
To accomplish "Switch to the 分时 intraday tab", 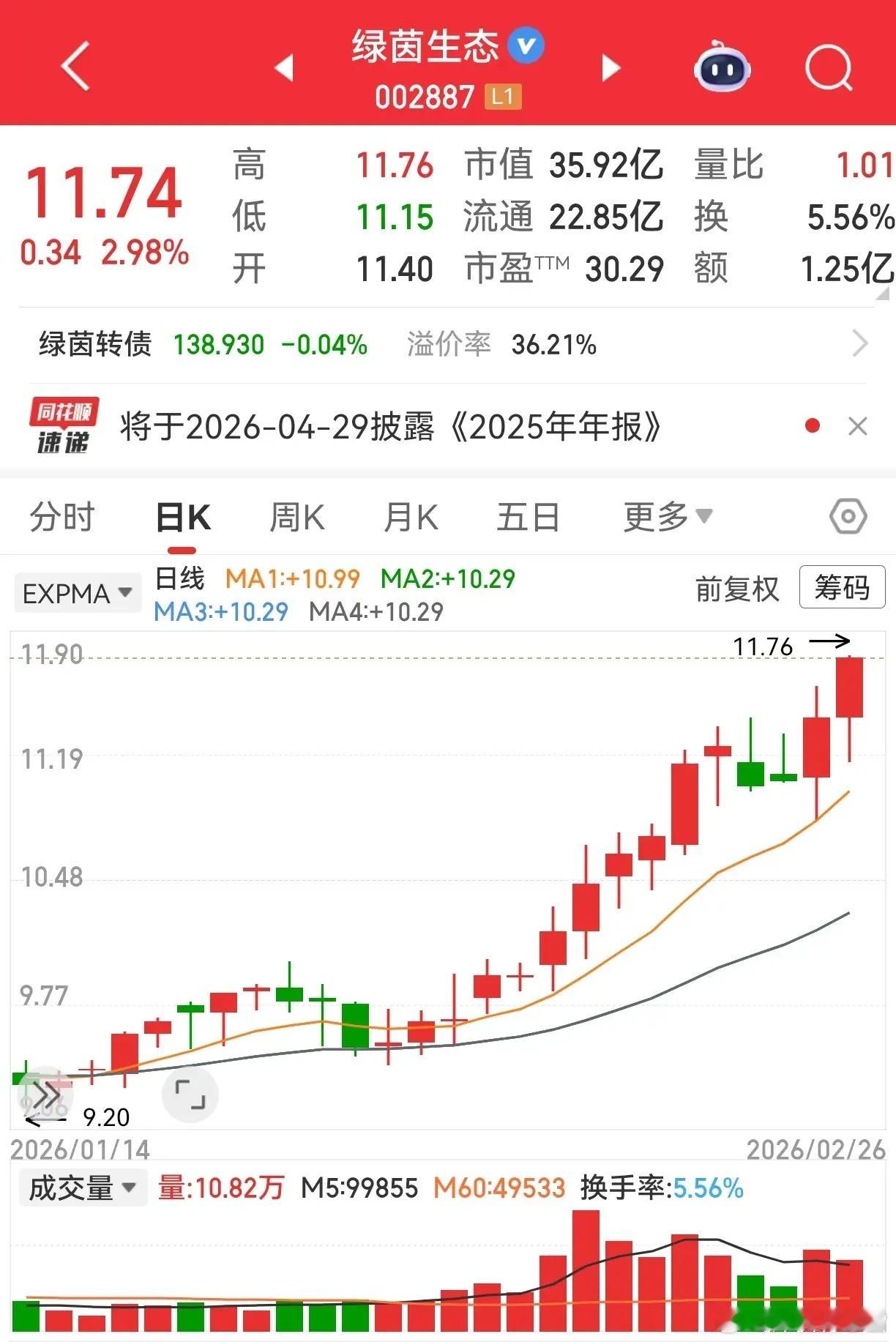I will pos(61,515).
